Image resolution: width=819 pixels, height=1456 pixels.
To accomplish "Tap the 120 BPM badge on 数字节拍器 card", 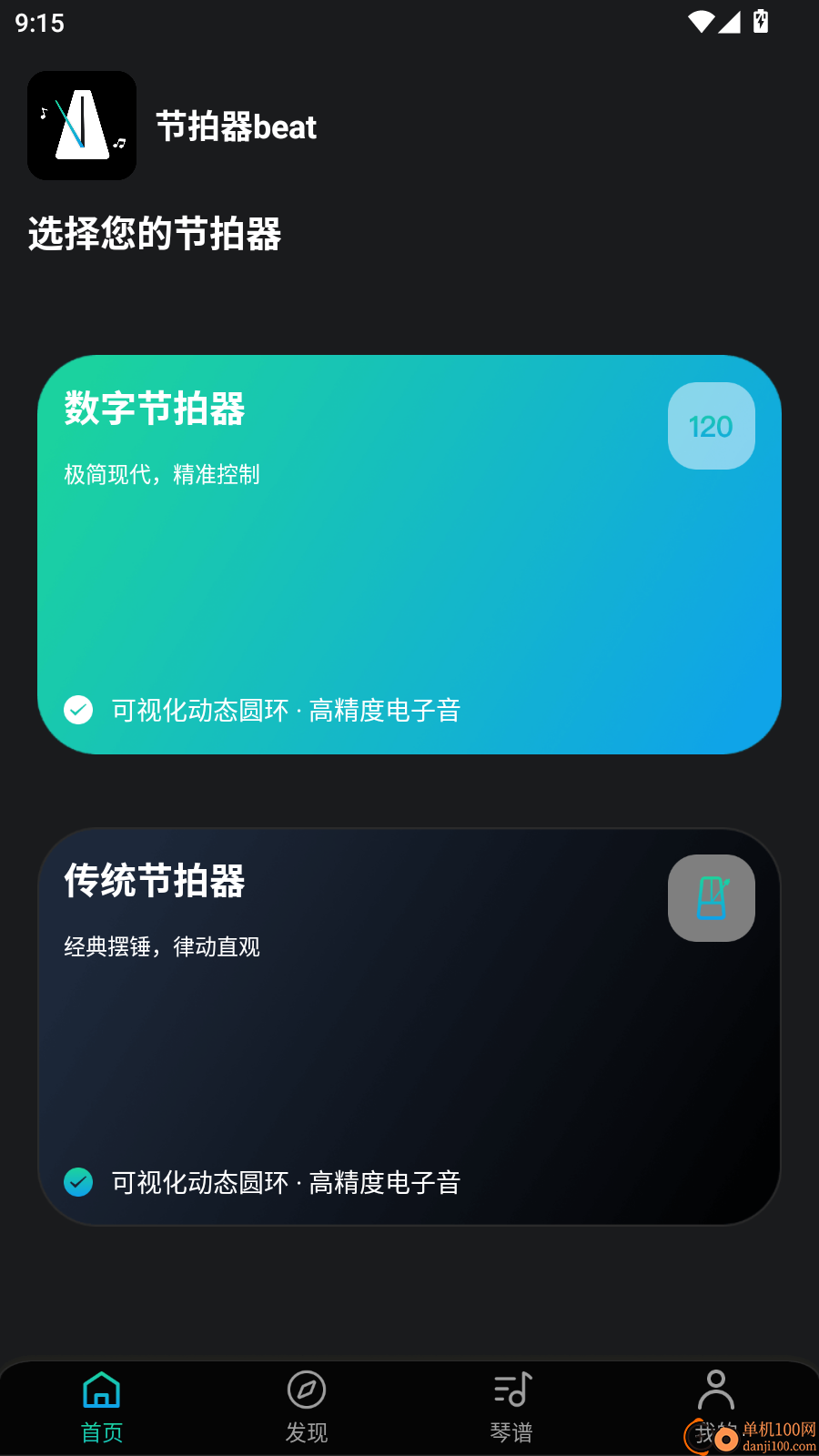I will coord(711,426).
